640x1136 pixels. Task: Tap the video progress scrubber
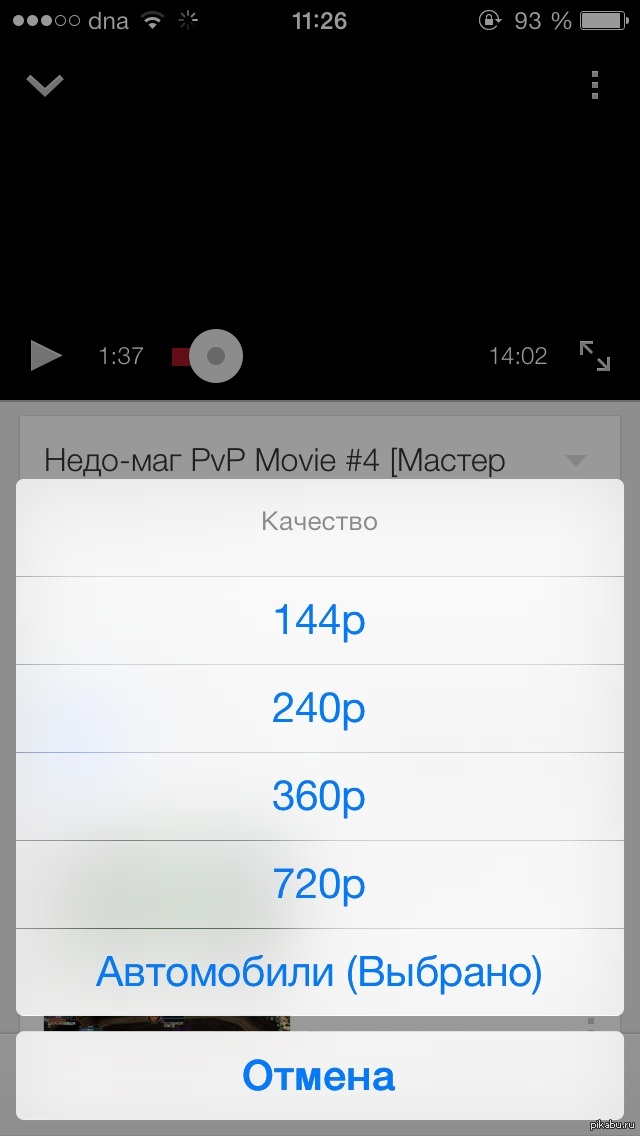[x=215, y=356]
